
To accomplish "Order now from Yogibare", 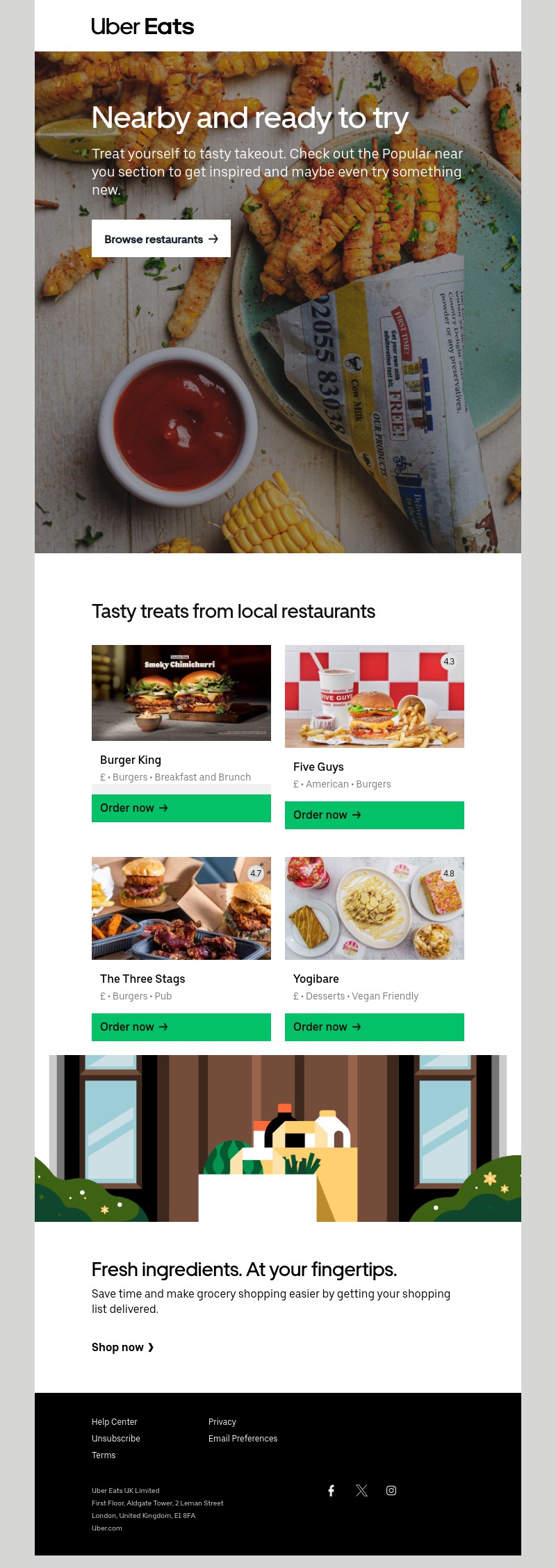I will (x=374, y=1027).
